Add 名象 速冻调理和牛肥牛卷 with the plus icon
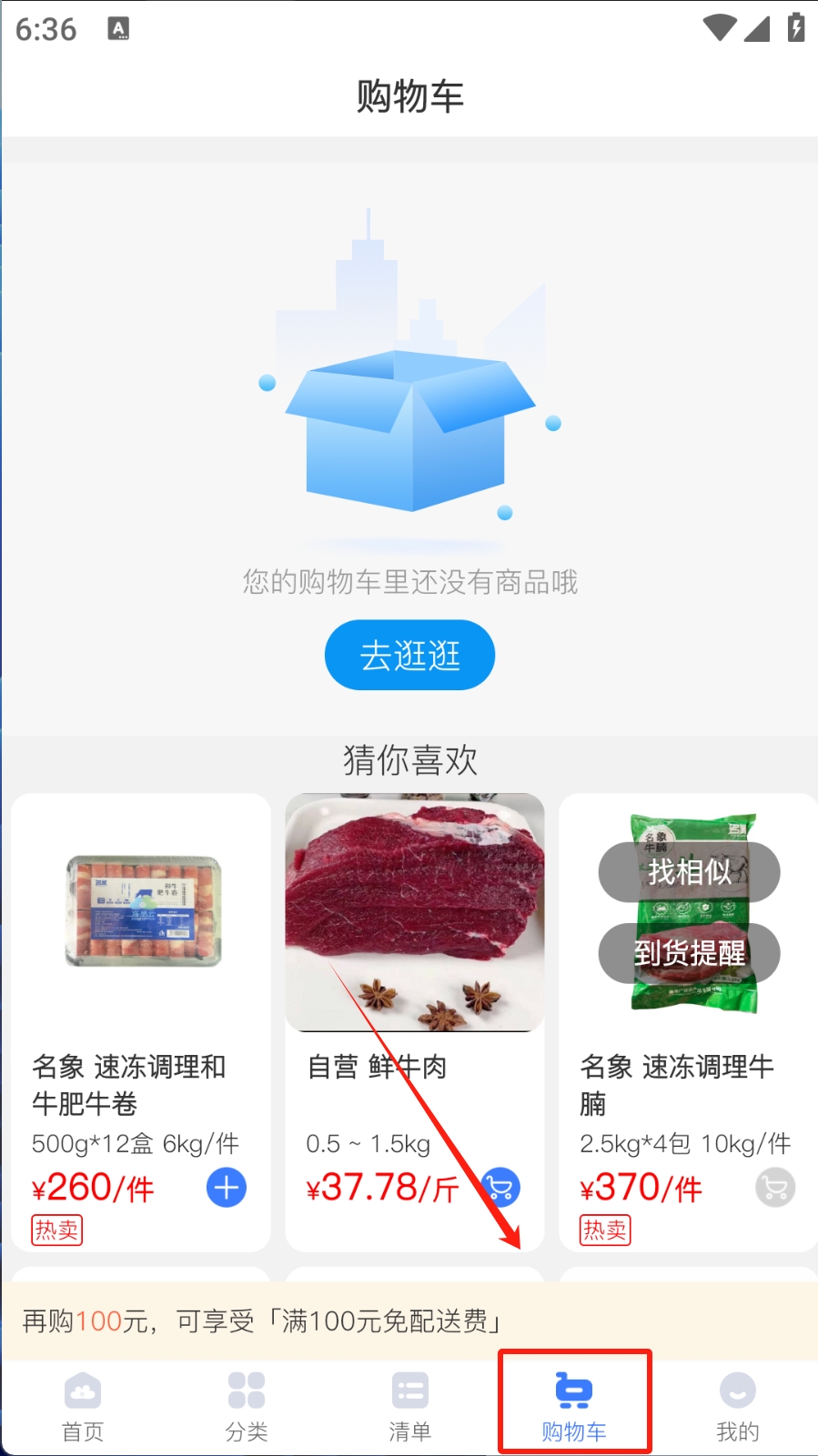 (x=227, y=1188)
